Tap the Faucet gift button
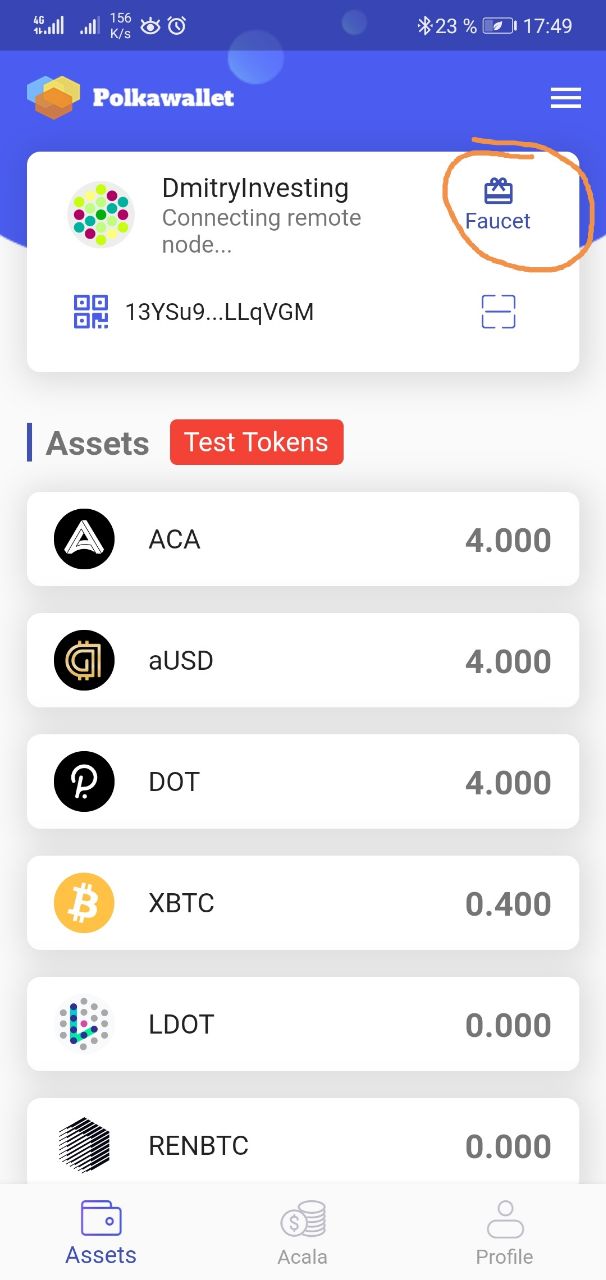The height and width of the screenshot is (1280, 606). pos(498,205)
